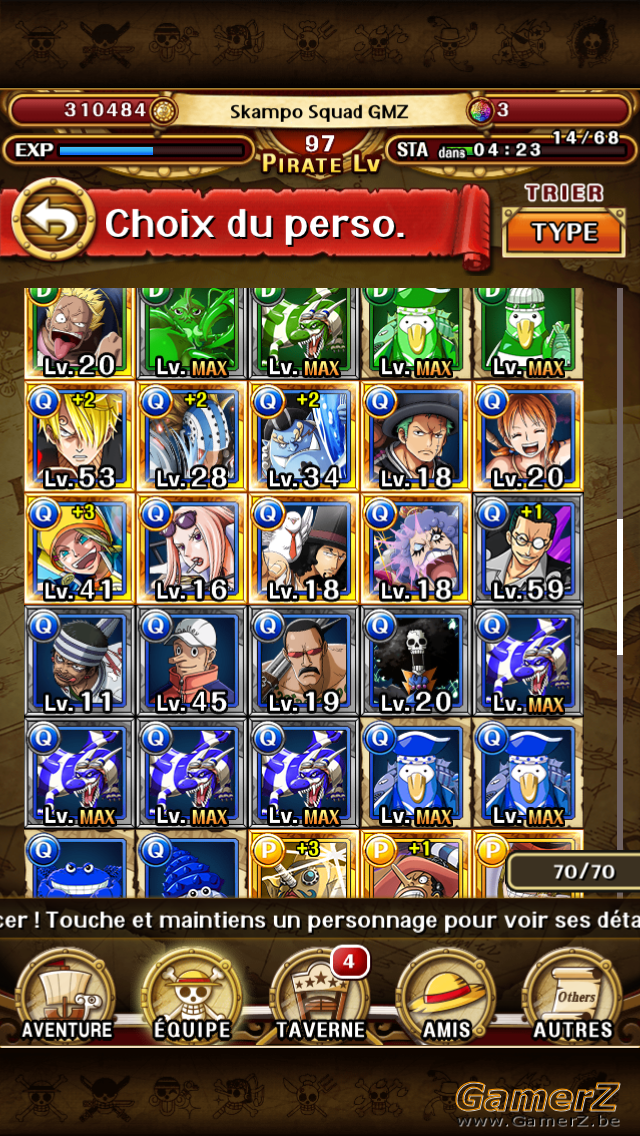The width and height of the screenshot is (640, 1136).
Task: Select the Lv.53 blond character
Action: point(80,436)
